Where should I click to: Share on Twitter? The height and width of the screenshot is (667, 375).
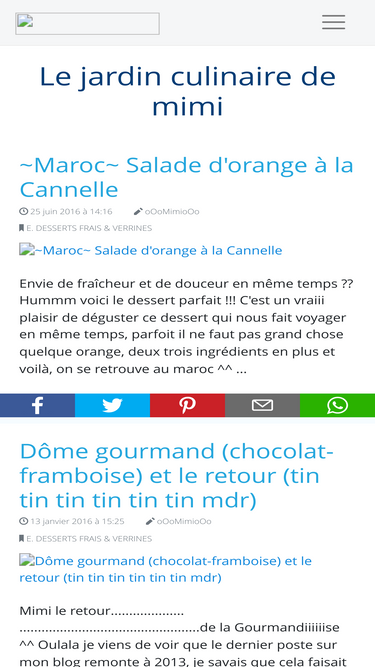(x=112, y=405)
